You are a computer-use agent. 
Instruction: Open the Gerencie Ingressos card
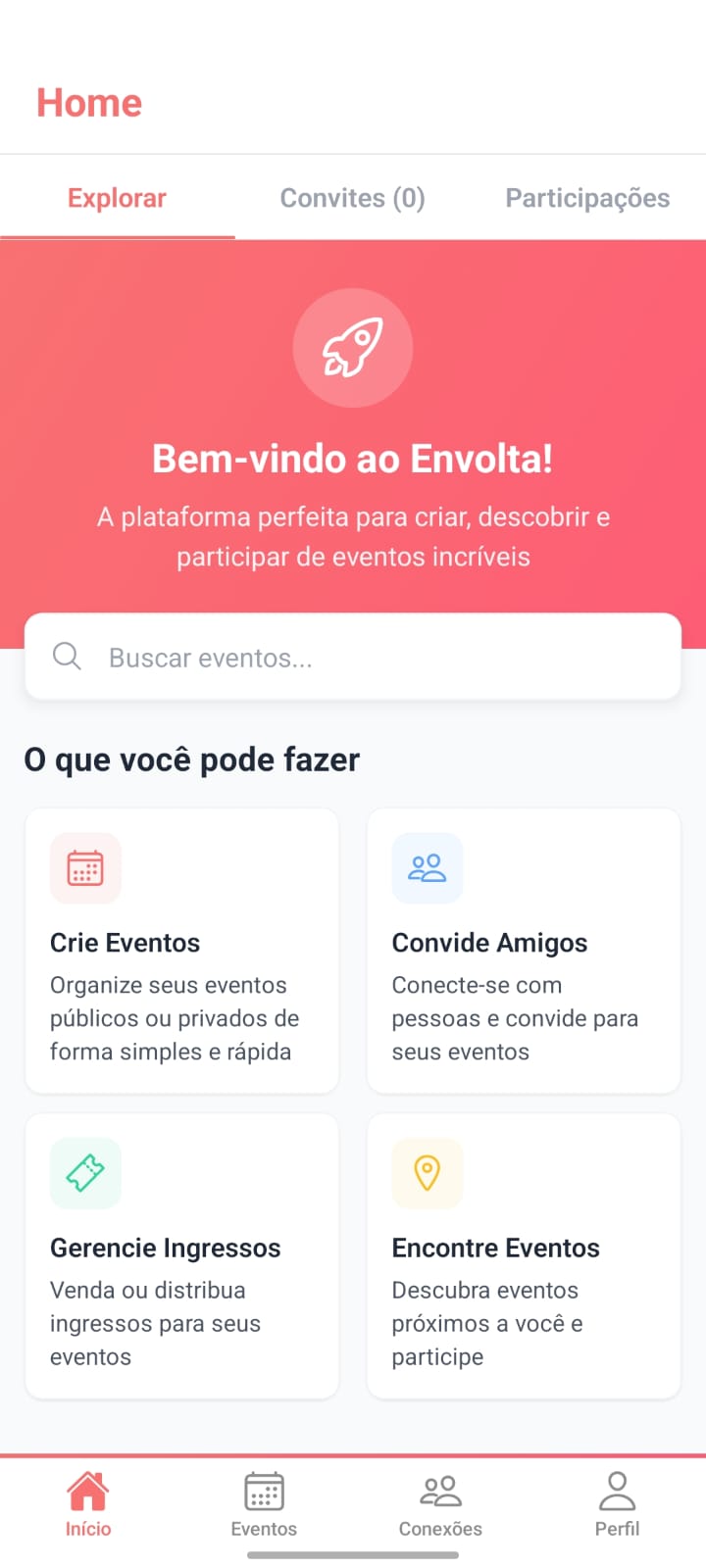(x=181, y=1256)
